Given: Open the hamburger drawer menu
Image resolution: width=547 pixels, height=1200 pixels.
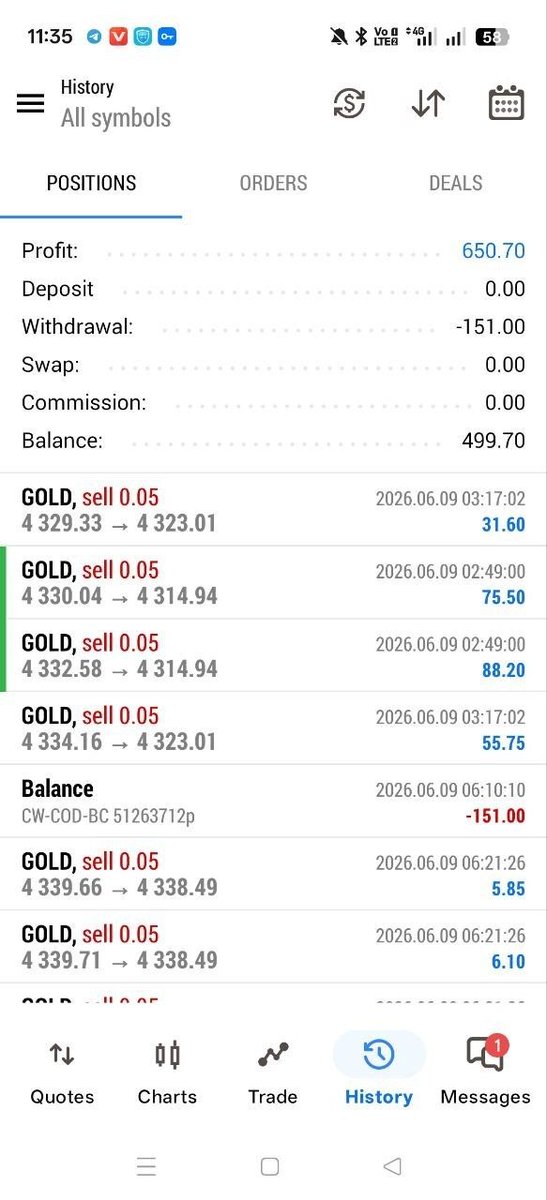Looking at the screenshot, I should coord(31,103).
